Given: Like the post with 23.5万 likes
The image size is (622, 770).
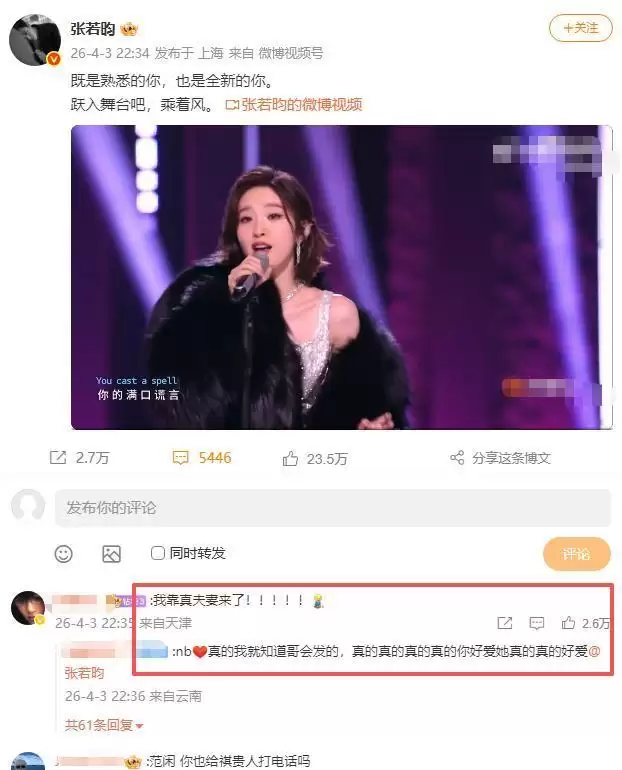Looking at the screenshot, I should [x=314, y=458].
